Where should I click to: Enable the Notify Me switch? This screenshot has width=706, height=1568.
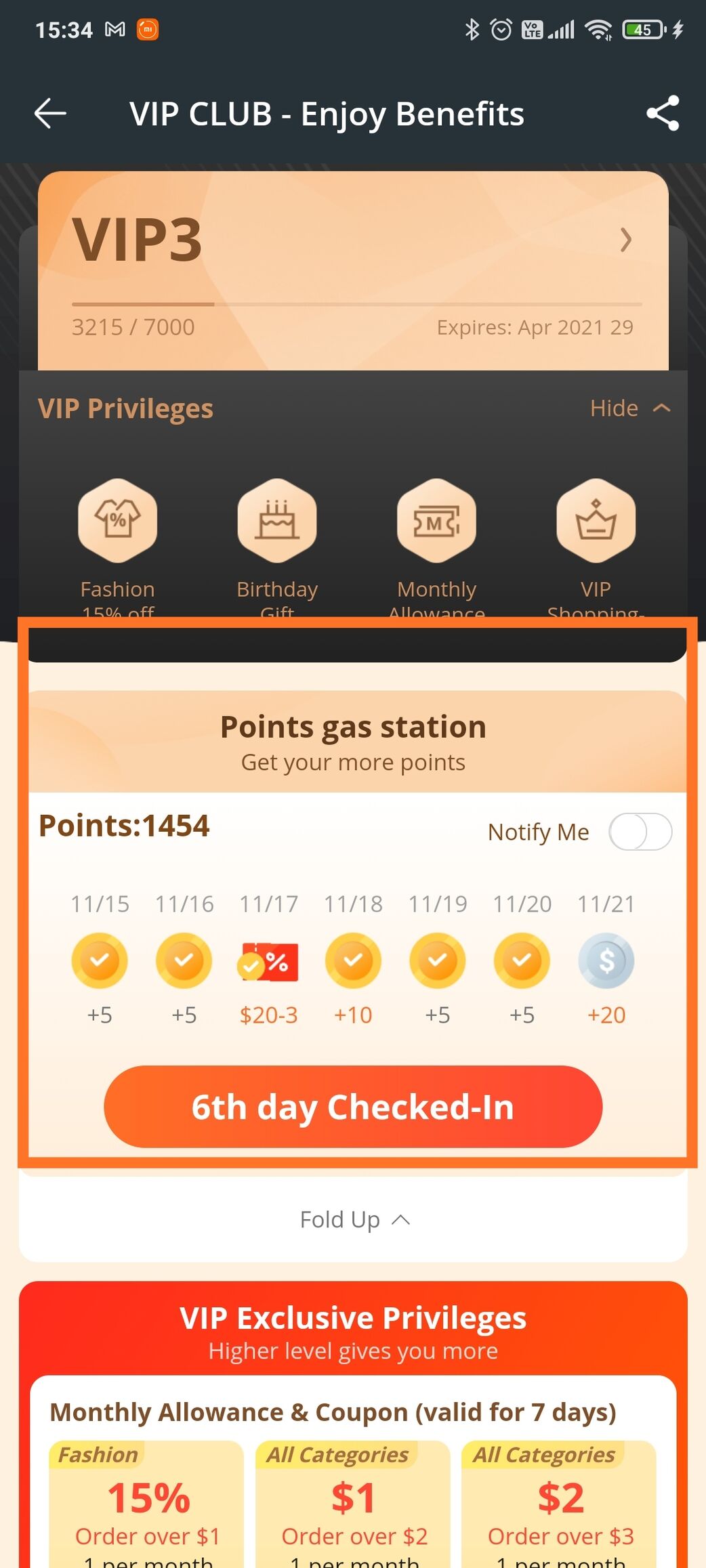point(640,832)
